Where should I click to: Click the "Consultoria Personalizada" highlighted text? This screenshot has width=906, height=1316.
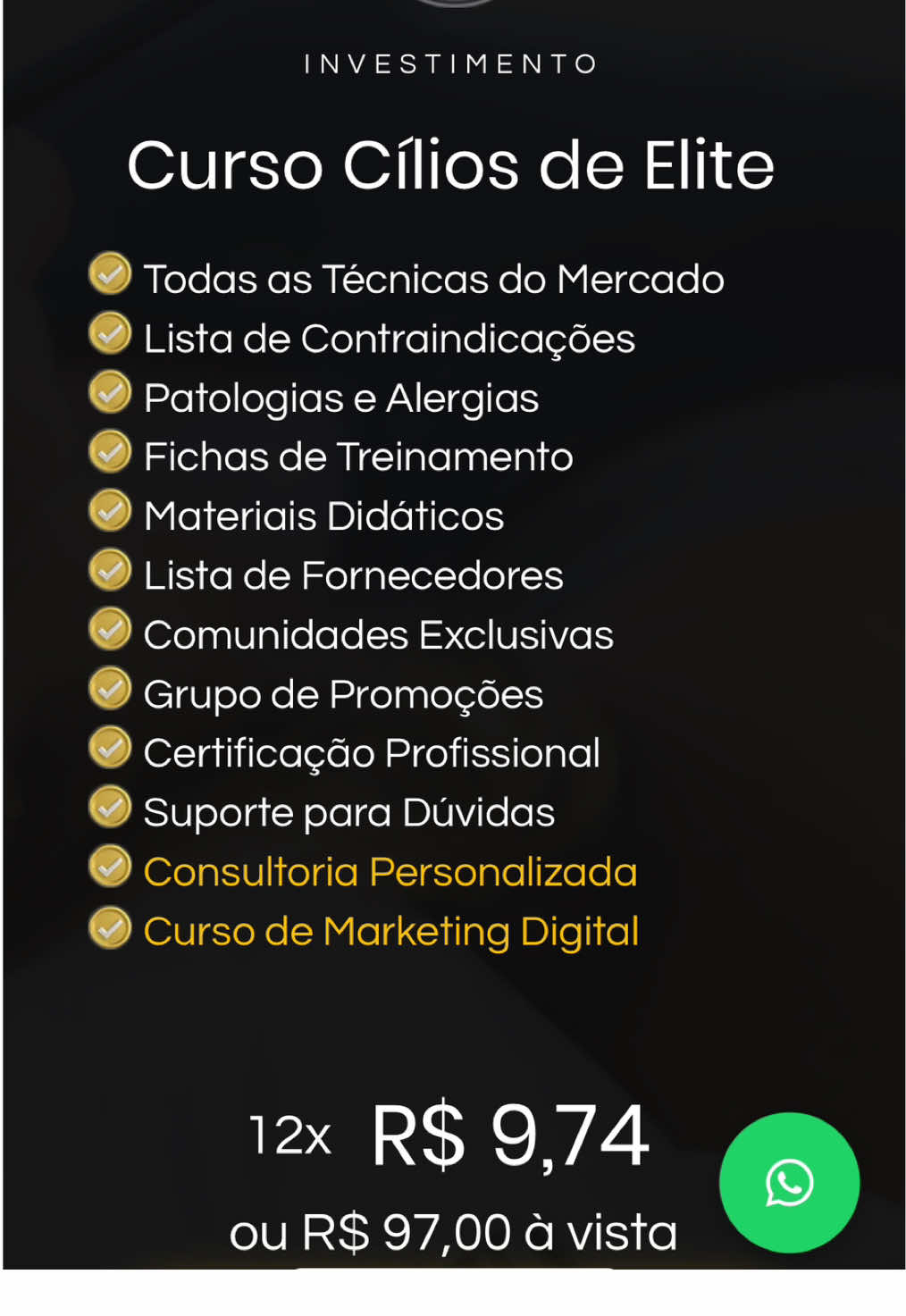390,870
